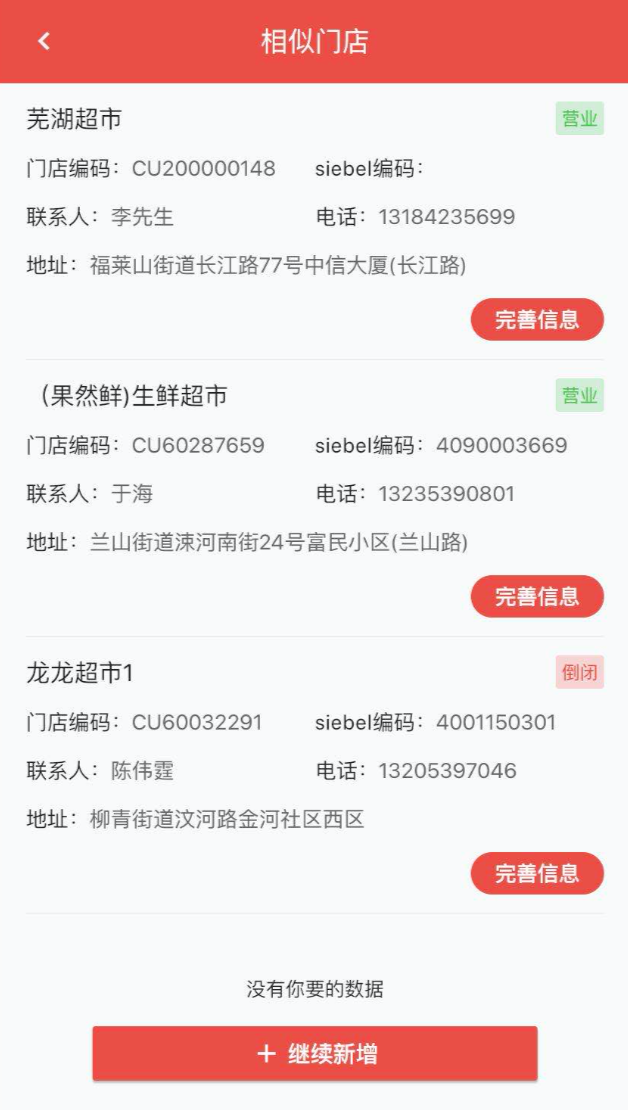This screenshot has height=1110, width=628.
Task: Go back from the 相似门店 page
Action: click(44, 41)
